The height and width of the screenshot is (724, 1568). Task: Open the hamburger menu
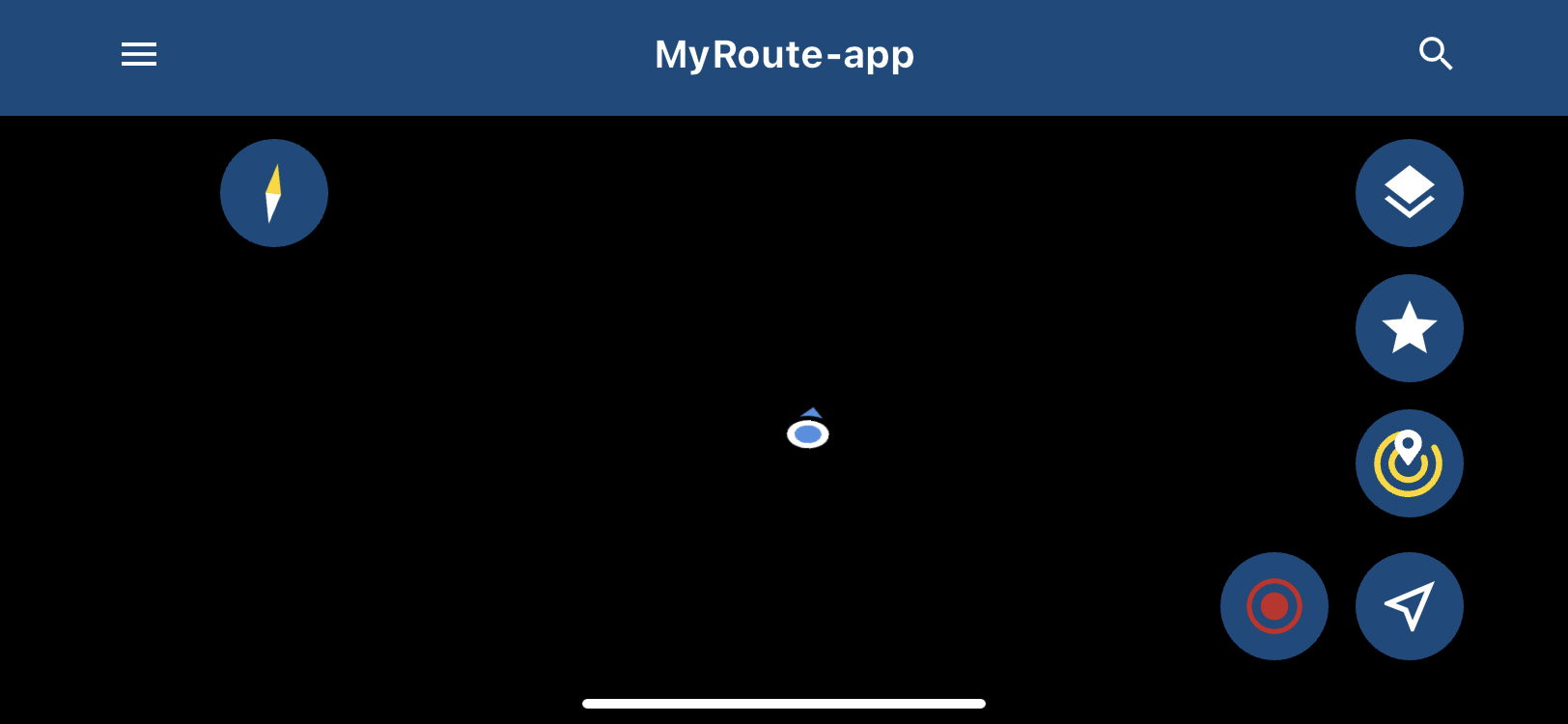(x=139, y=55)
